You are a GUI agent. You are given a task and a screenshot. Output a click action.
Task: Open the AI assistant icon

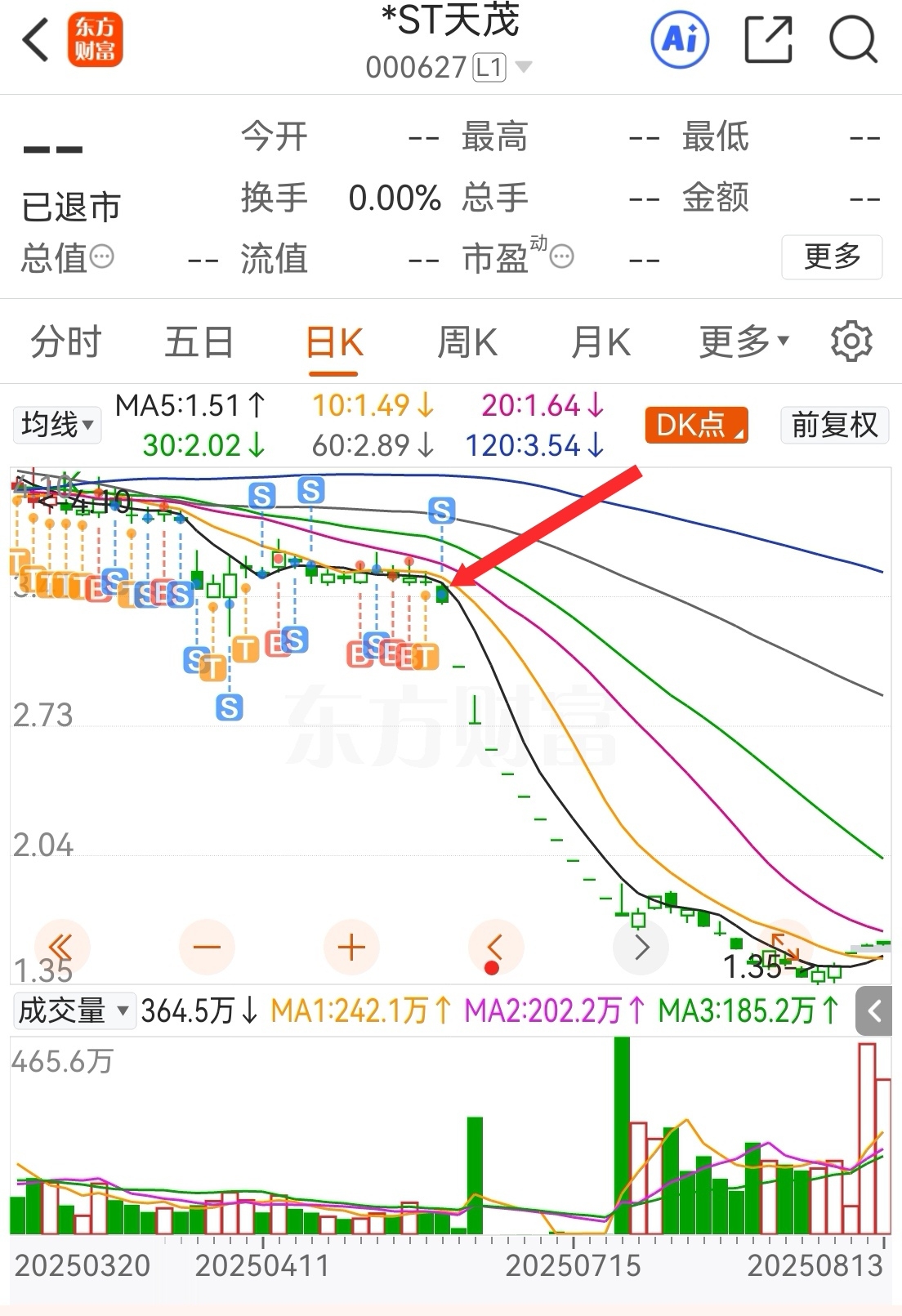pos(680,38)
